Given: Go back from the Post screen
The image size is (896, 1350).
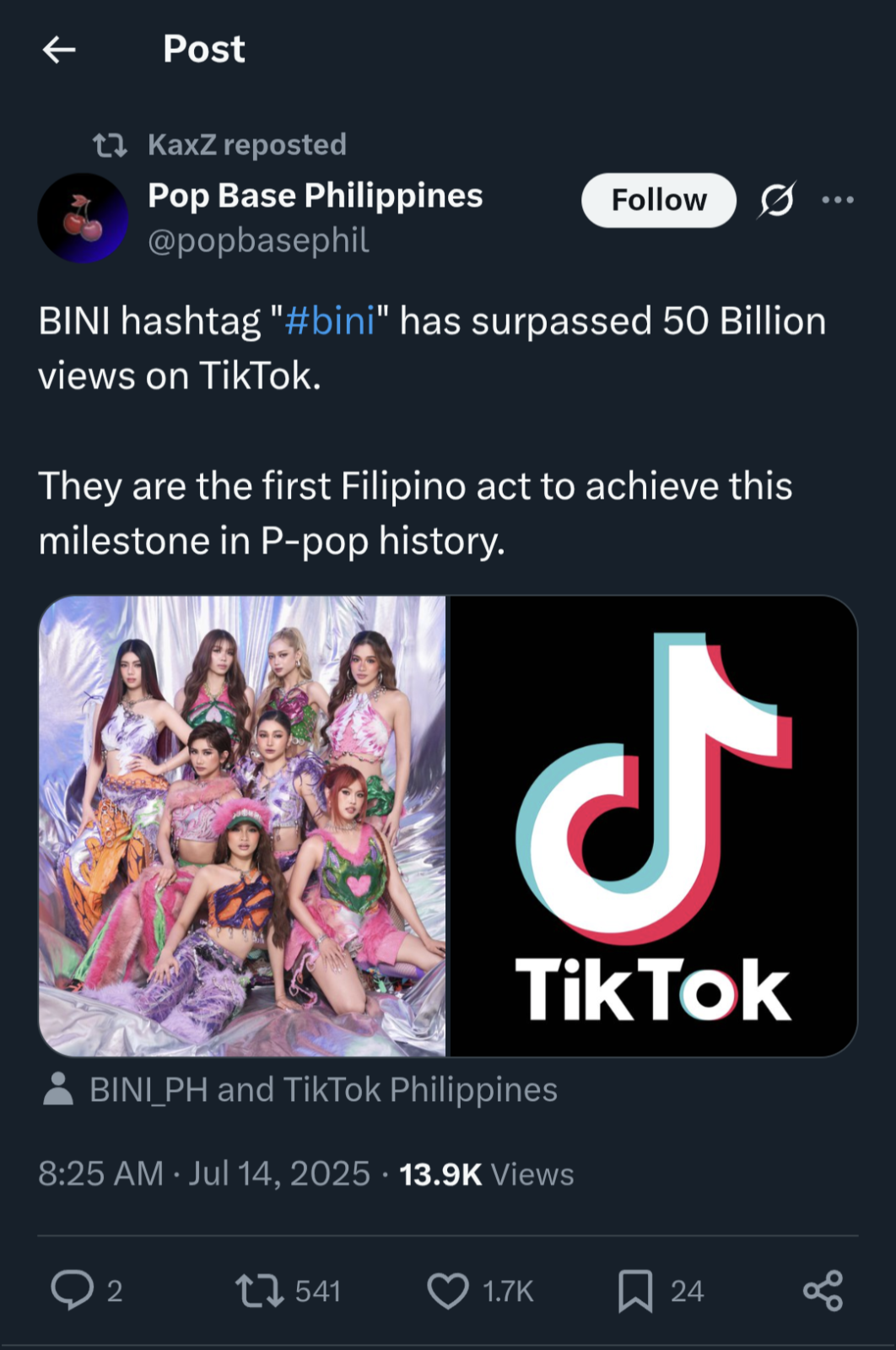Looking at the screenshot, I should 59,50.
